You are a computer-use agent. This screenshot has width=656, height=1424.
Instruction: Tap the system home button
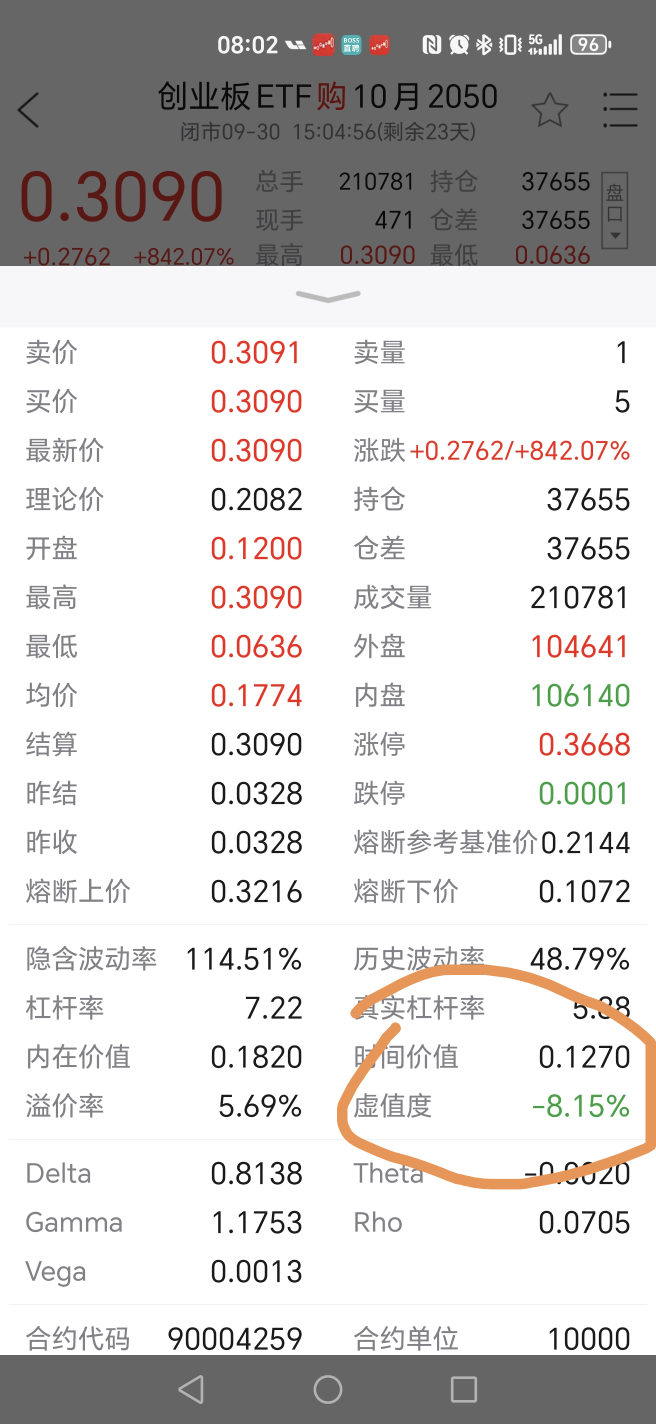[x=328, y=1389]
